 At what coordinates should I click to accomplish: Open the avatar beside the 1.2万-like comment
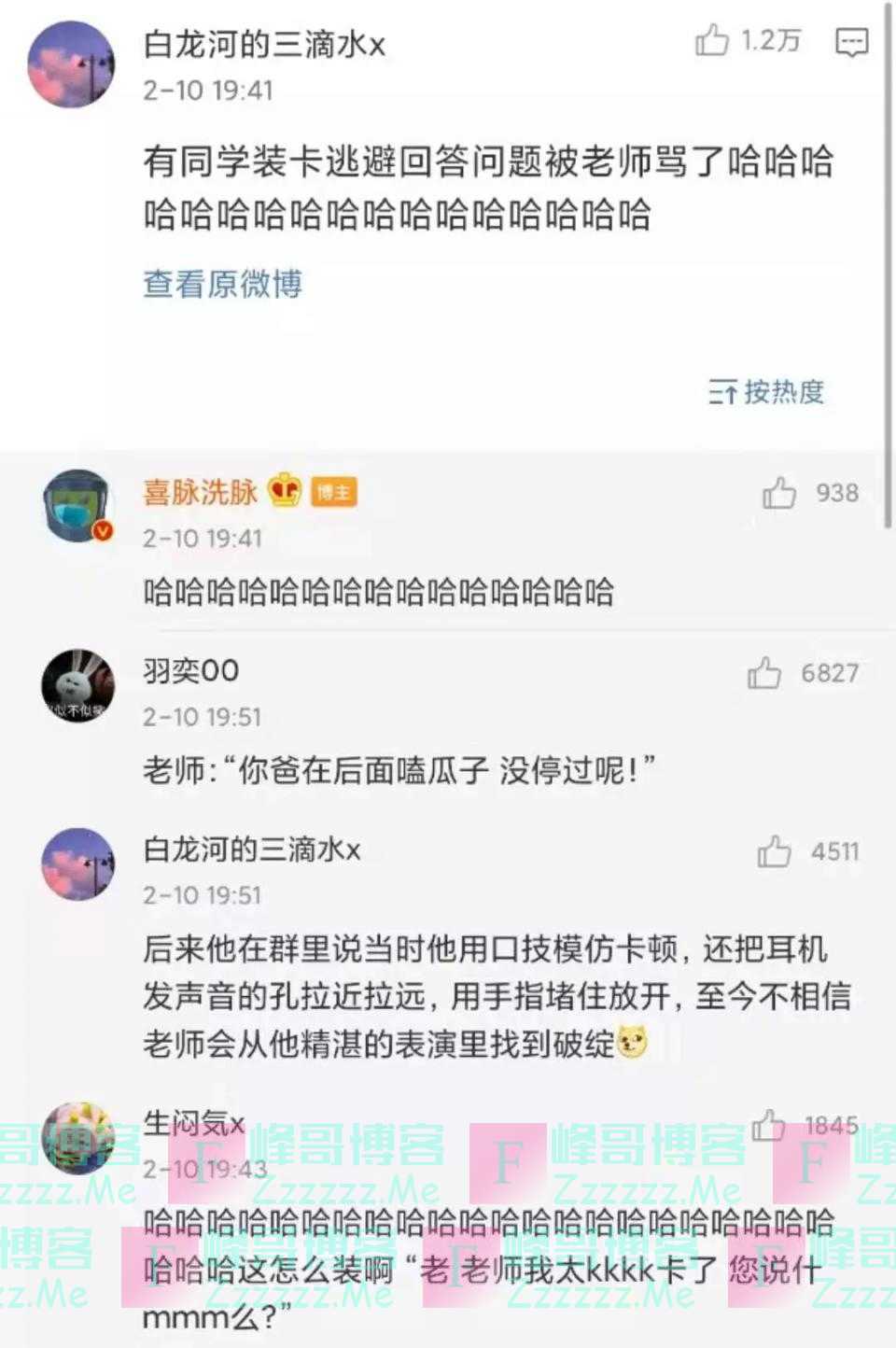tap(71, 63)
